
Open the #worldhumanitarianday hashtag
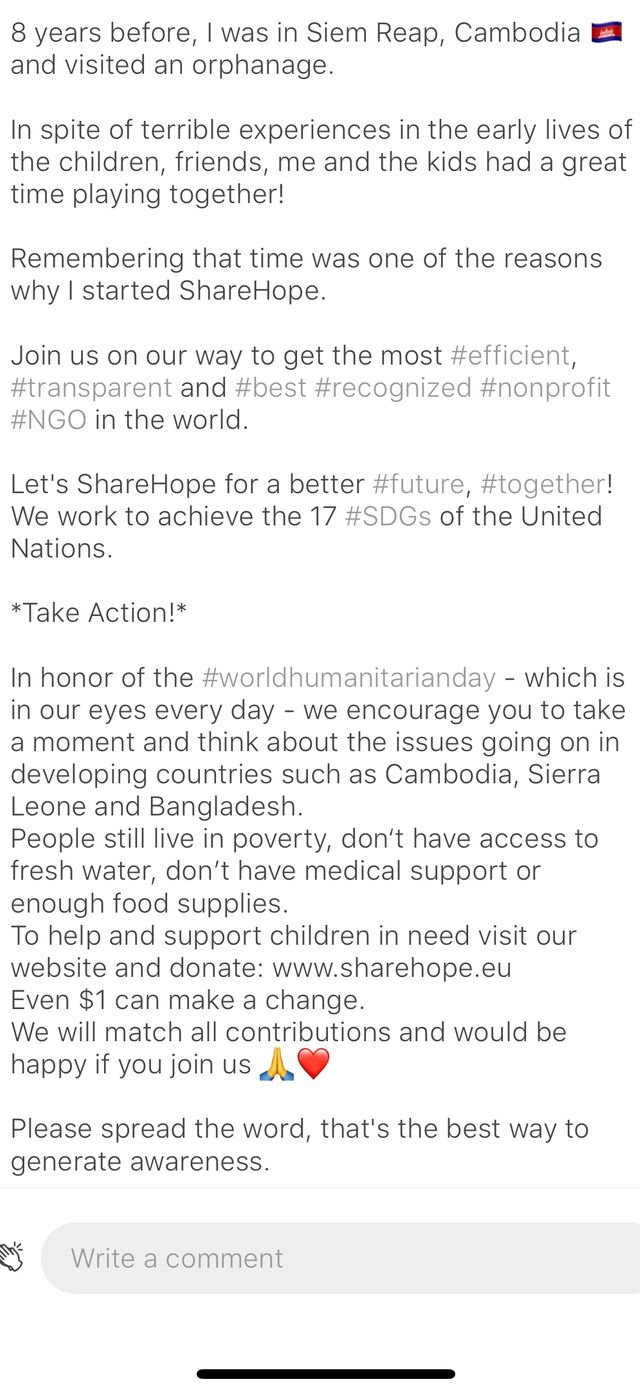(x=348, y=678)
